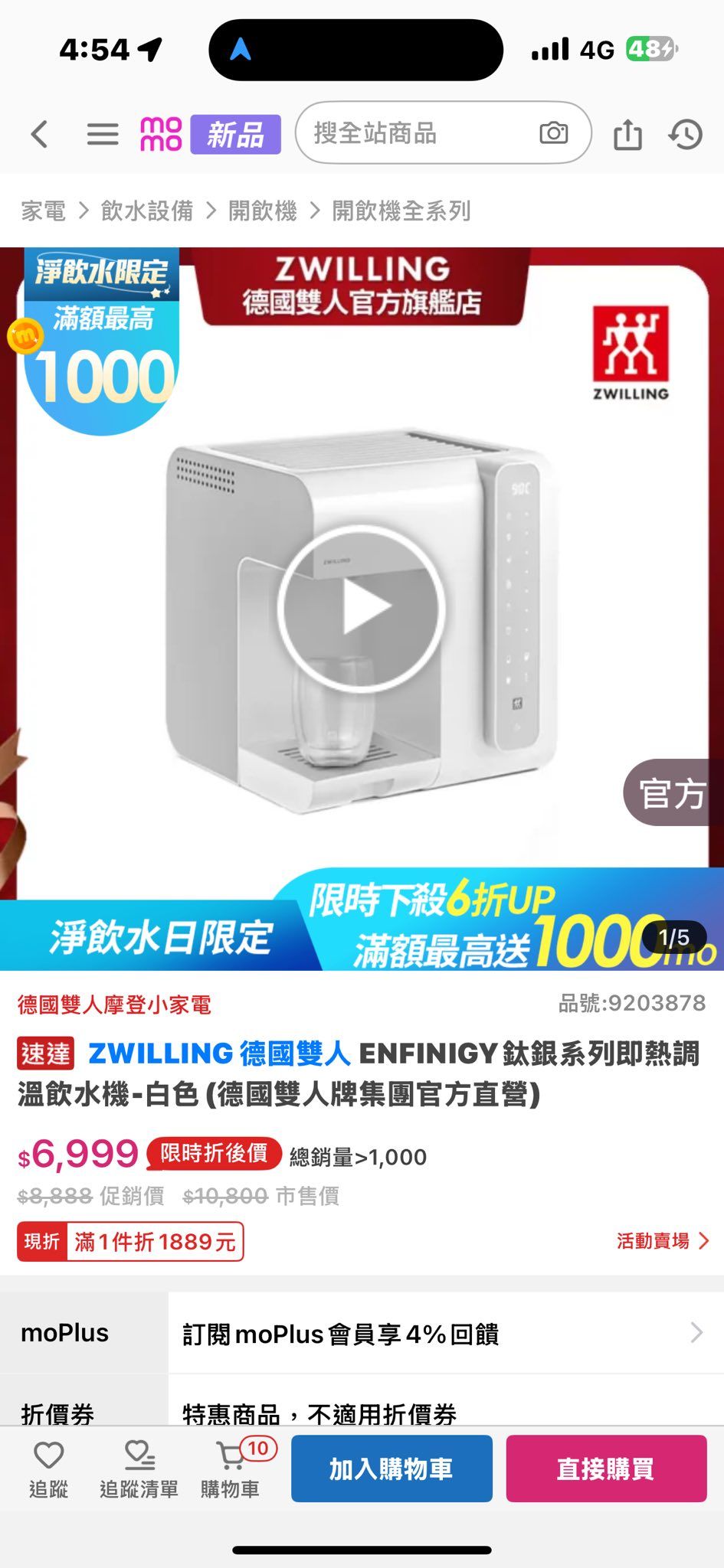The height and width of the screenshot is (1568, 724).
Task: Open the 購物車 cart
Action: [x=231, y=1468]
